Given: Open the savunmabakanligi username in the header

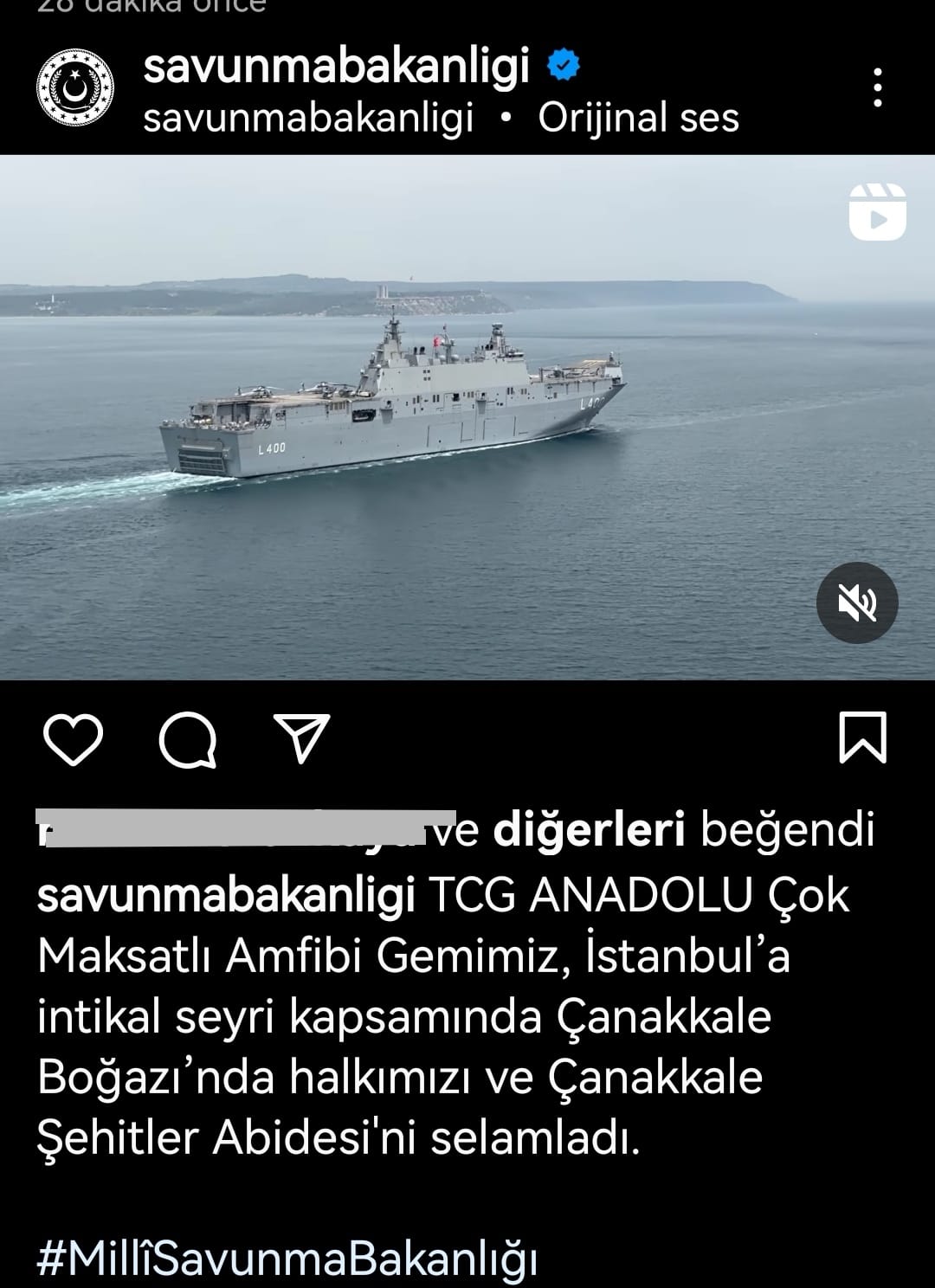Looking at the screenshot, I should [336, 66].
